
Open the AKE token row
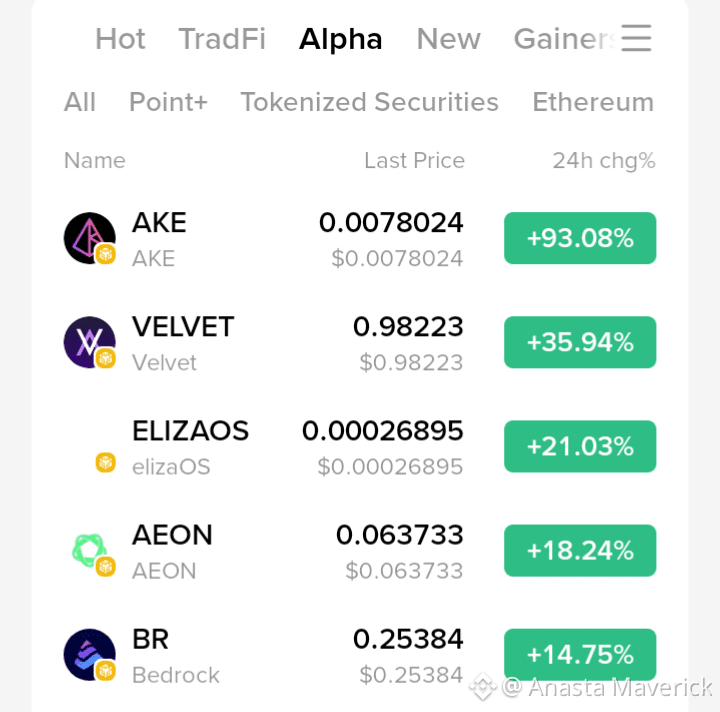point(360,238)
